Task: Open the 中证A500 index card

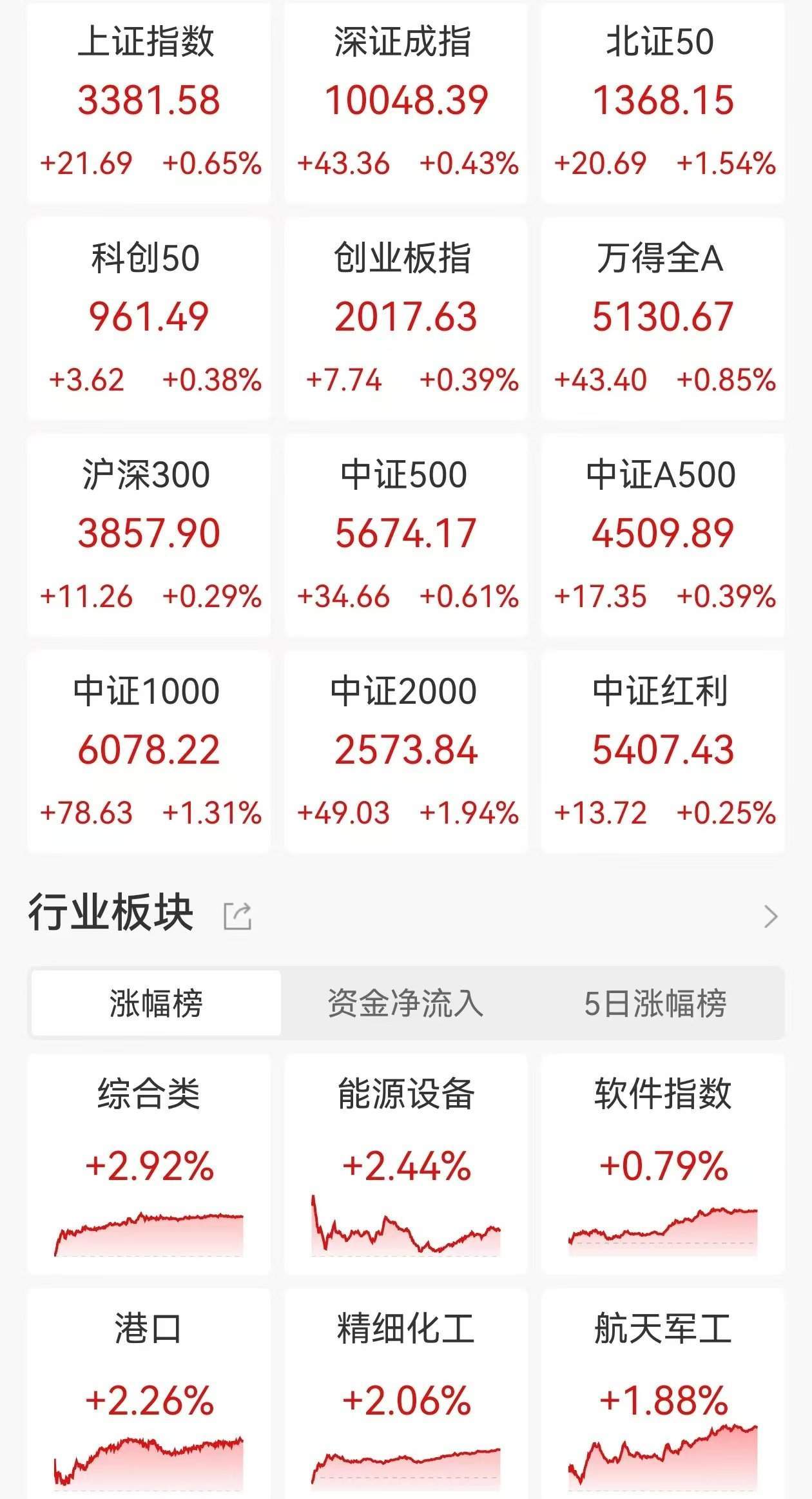Action: (663, 536)
